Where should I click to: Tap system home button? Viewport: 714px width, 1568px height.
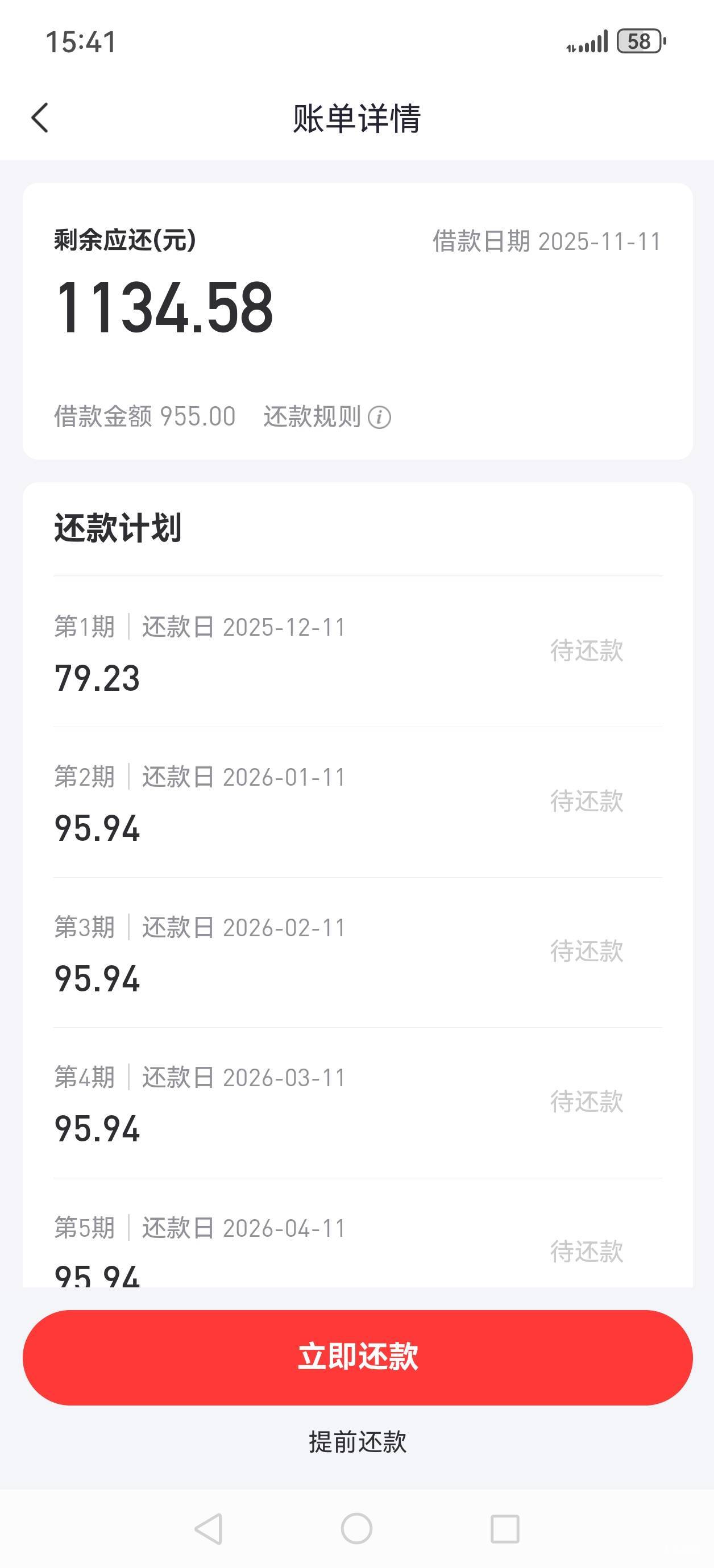[356, 1528]
